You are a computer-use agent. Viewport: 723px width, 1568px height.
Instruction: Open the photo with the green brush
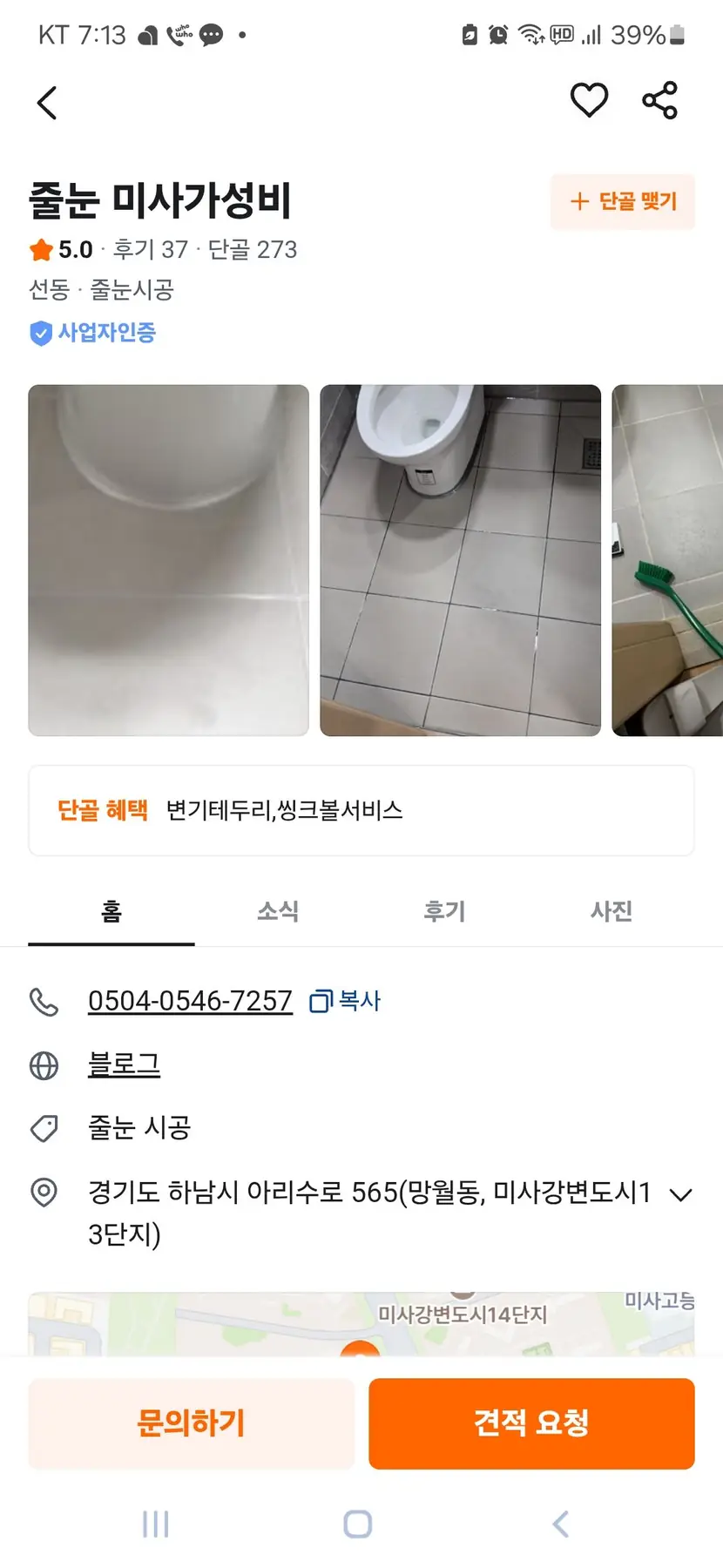(668, 560)
